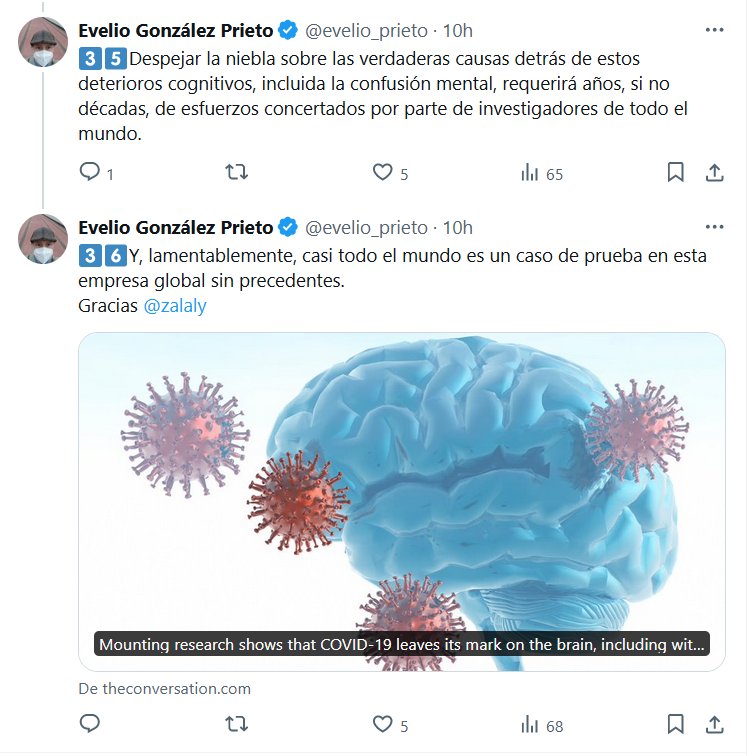Viewport: 748px width, 756px height.
Task: Bookmark the tweet numbered 35
Action: click(676, 173)
